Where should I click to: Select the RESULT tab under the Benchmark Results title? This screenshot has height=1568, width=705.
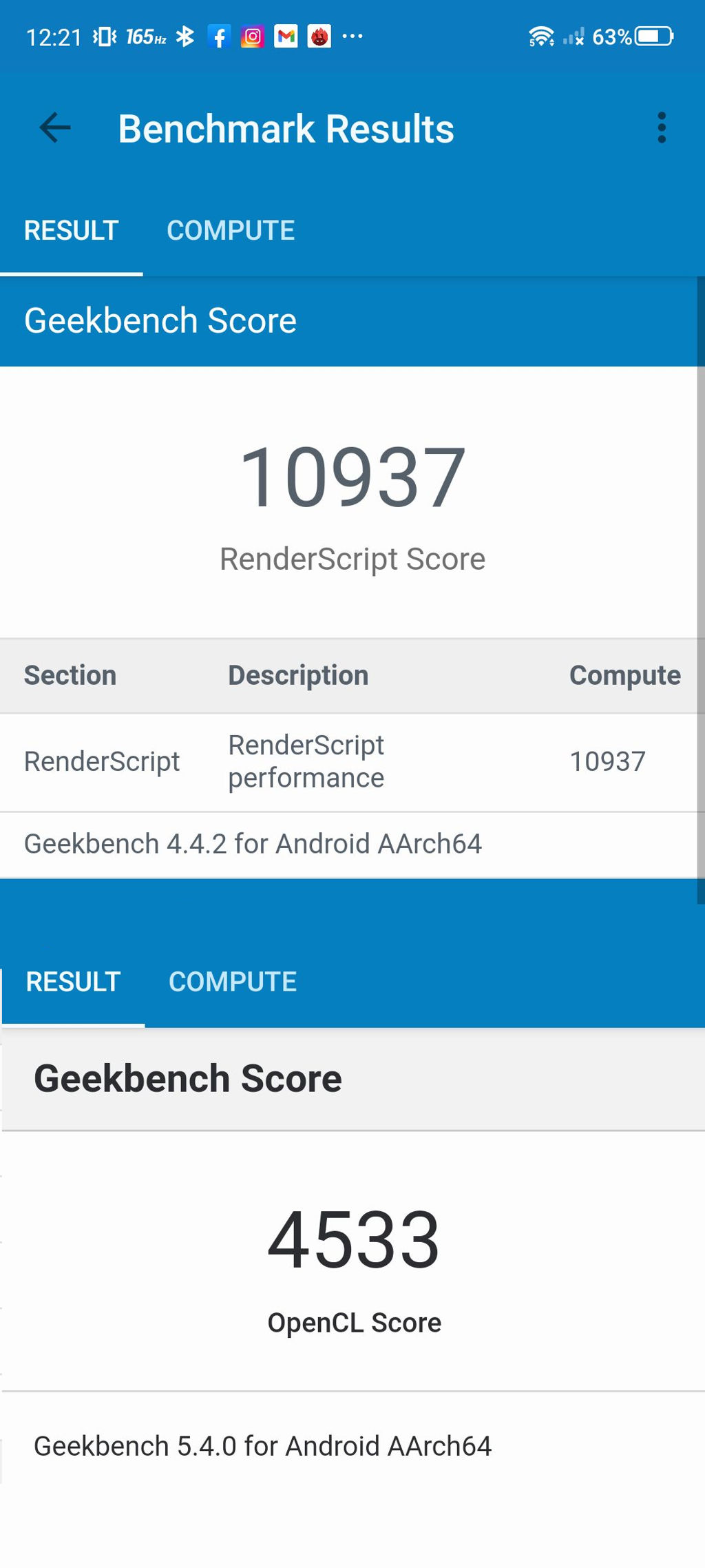point(72,231)
